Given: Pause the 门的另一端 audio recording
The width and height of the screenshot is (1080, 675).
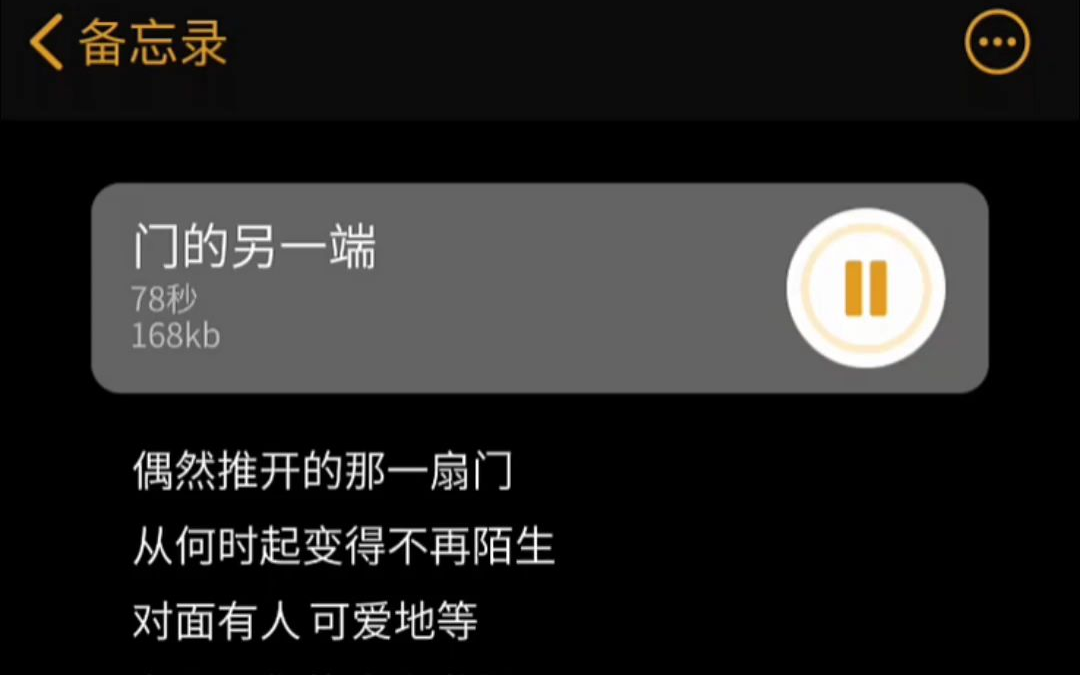Looking at the screenshot, I should 865,288.
